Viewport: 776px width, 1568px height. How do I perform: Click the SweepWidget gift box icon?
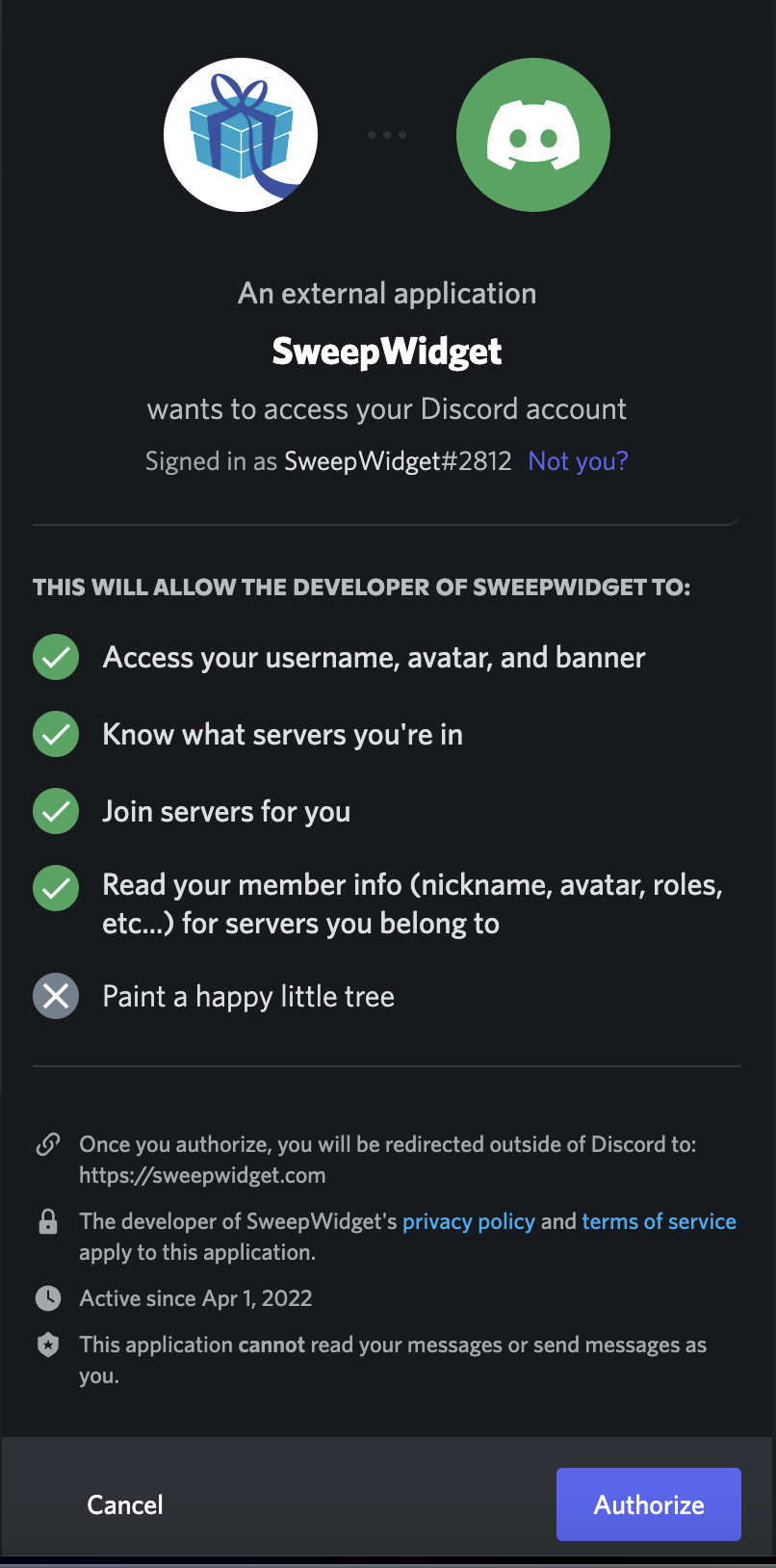[240, 134]
